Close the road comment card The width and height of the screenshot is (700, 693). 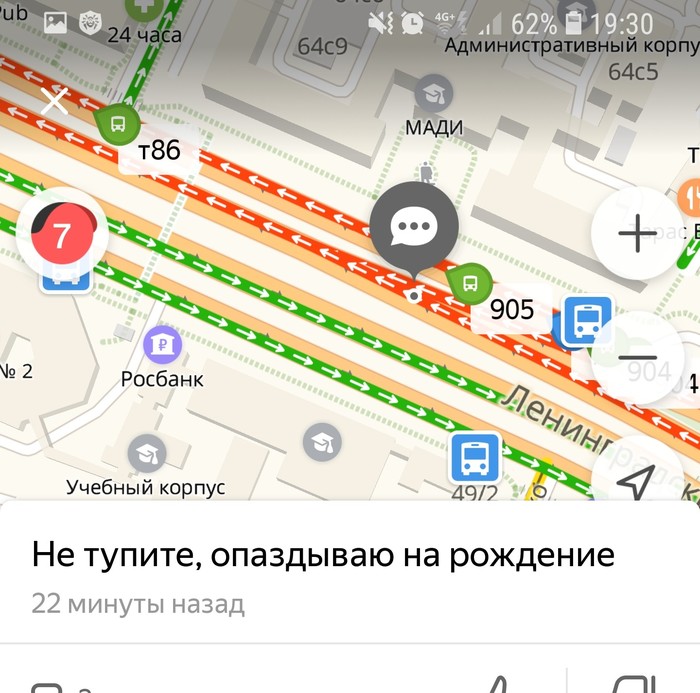click(54, 100)
